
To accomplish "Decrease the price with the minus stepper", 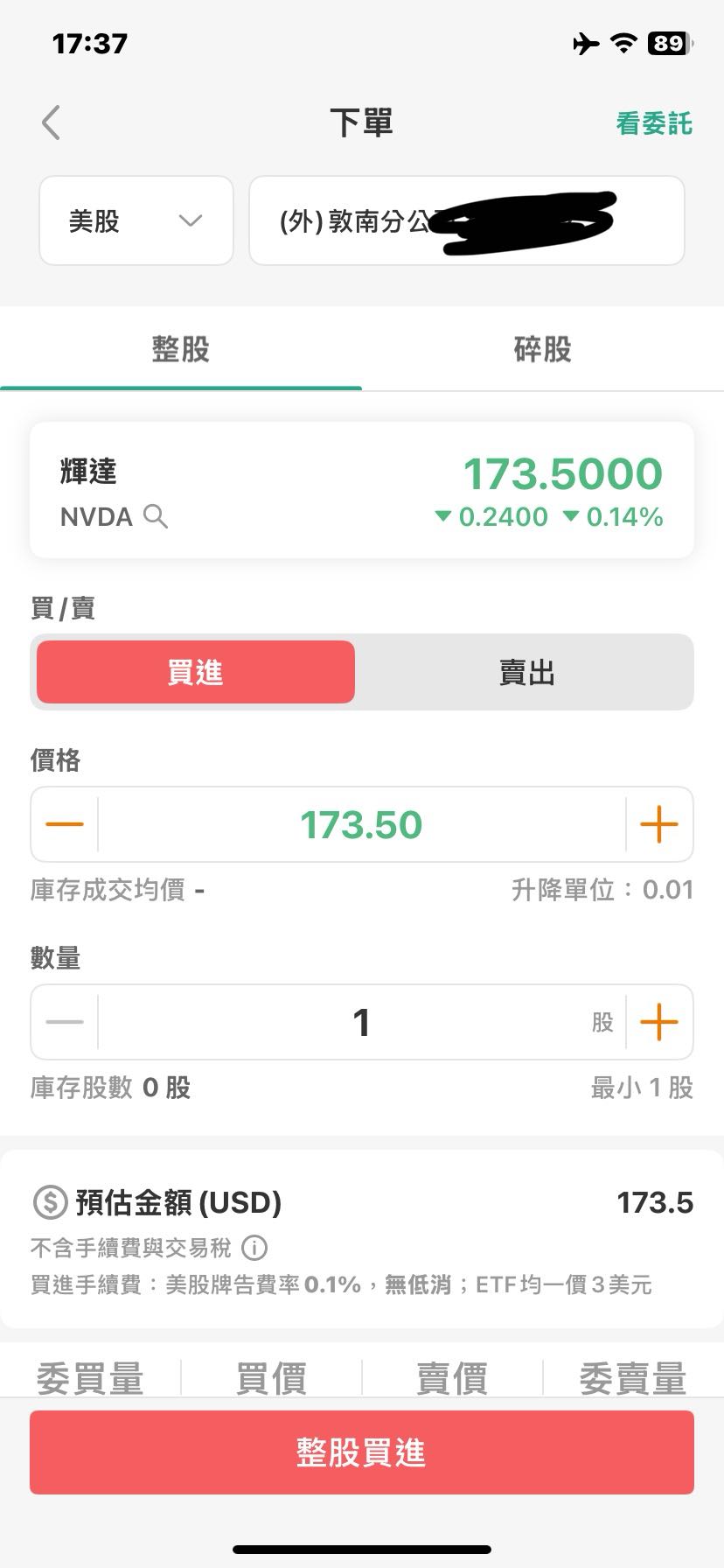I will tap(62, 823).
